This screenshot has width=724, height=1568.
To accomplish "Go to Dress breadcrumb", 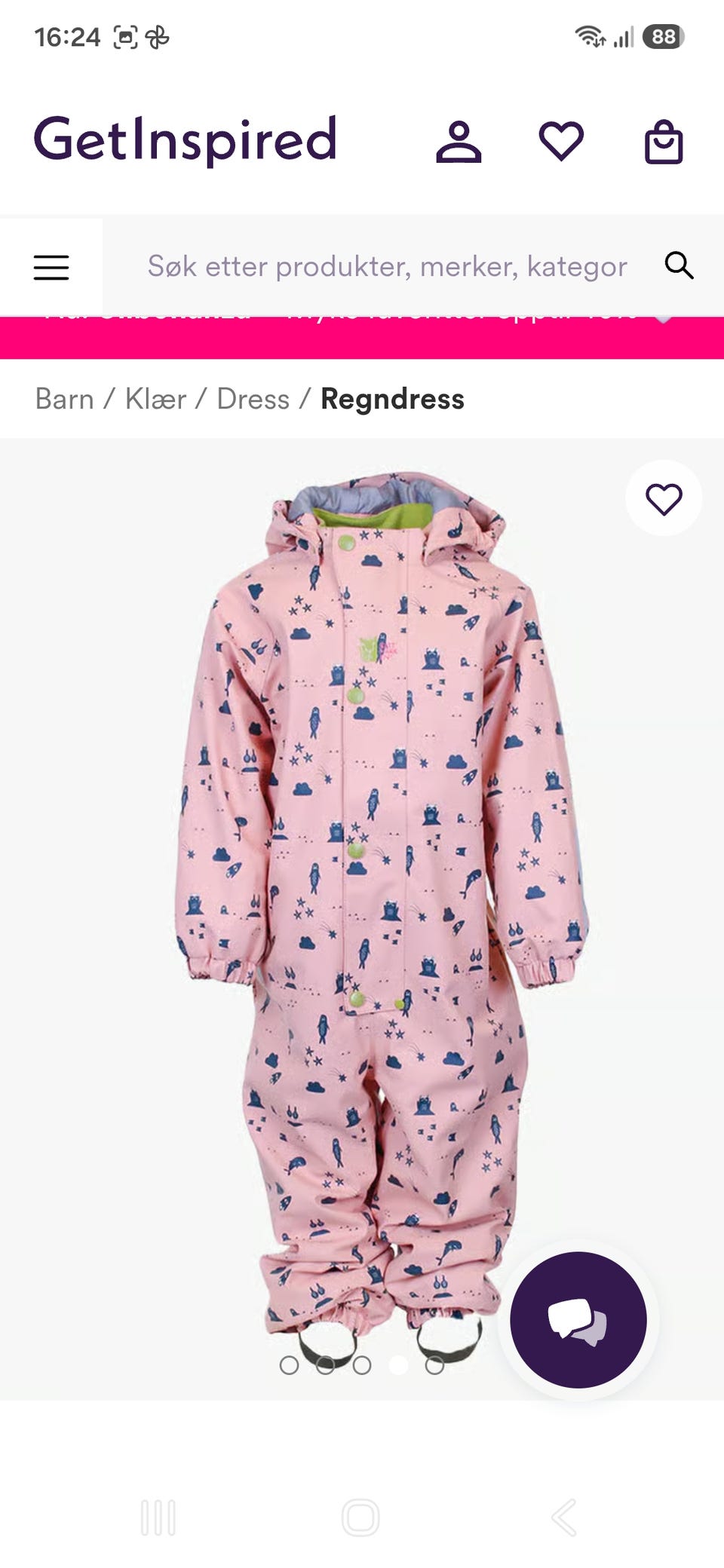I will [x=253, y=399].
